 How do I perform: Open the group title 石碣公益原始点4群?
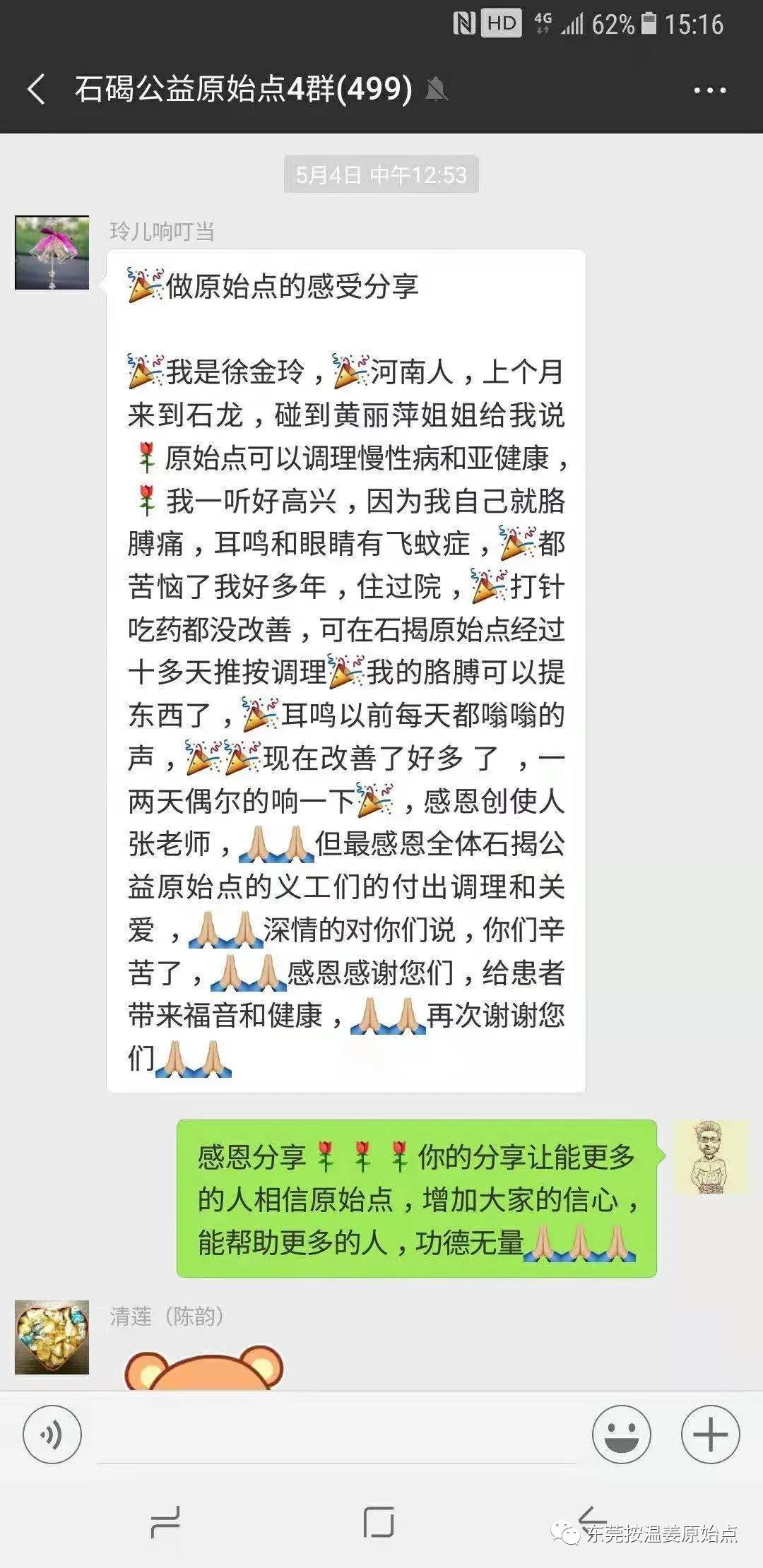[240, 88]
